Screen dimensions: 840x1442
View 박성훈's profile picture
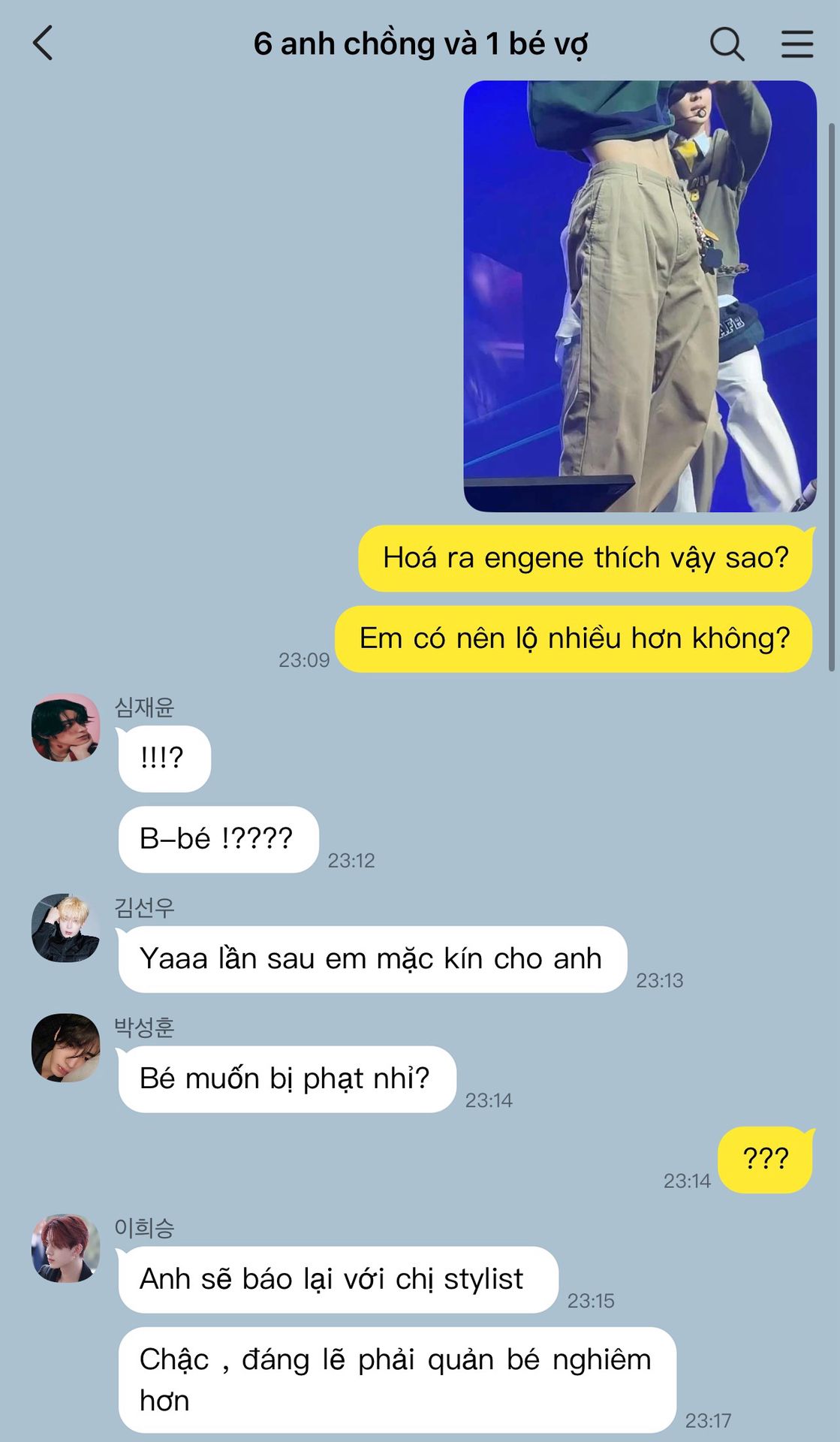click(65, 1048)
